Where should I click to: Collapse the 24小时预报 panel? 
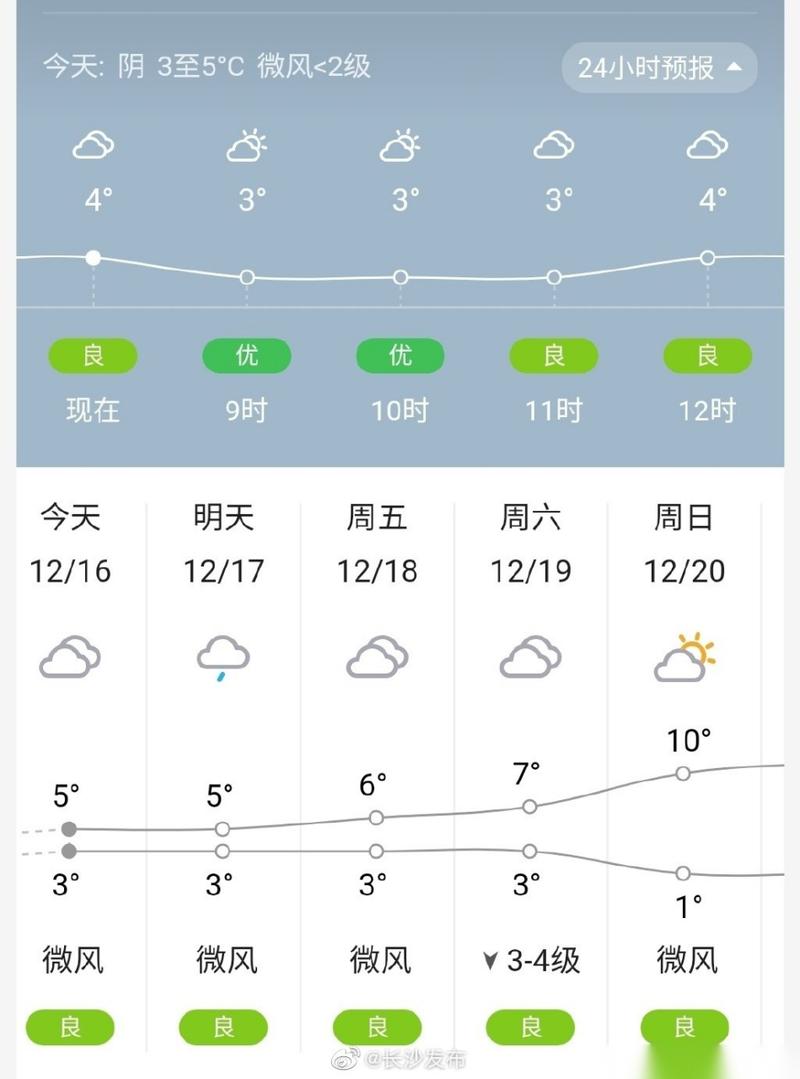(659, 68)
